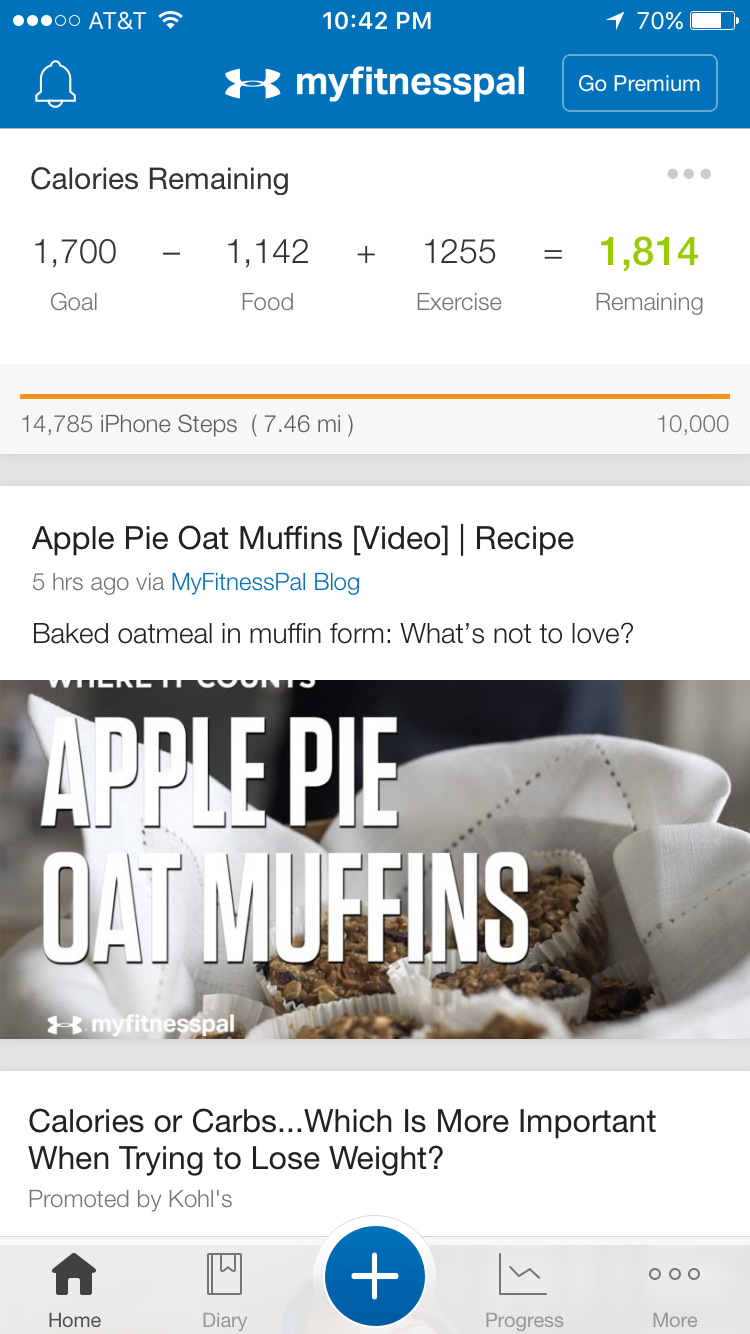Open the Apple Pie Oat Muffins recipe post
Image resolution: width=750 pixels, height=1334 pixels.
tap(303, 538)
